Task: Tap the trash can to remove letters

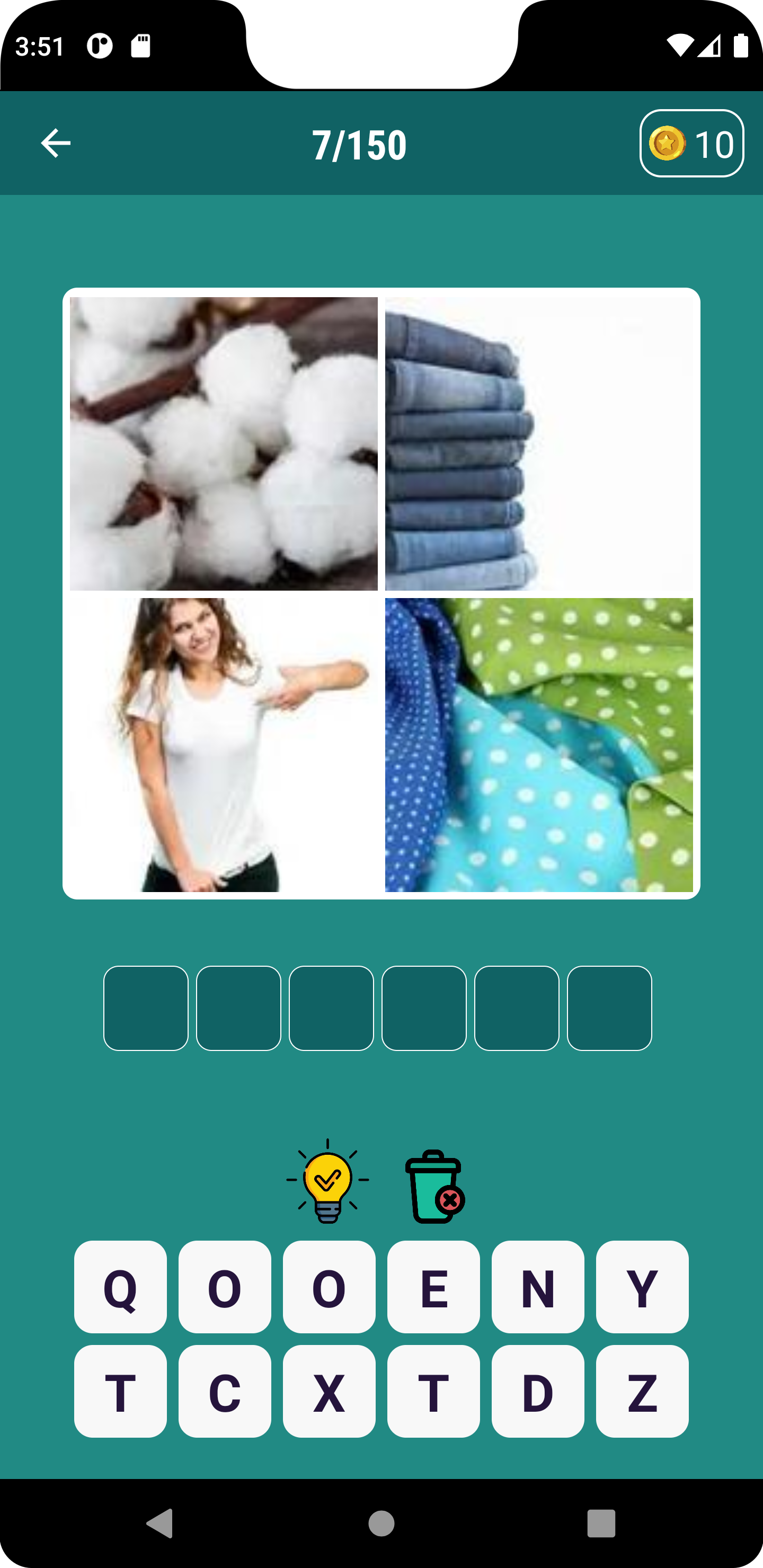Action: [x=434, y=1187]
